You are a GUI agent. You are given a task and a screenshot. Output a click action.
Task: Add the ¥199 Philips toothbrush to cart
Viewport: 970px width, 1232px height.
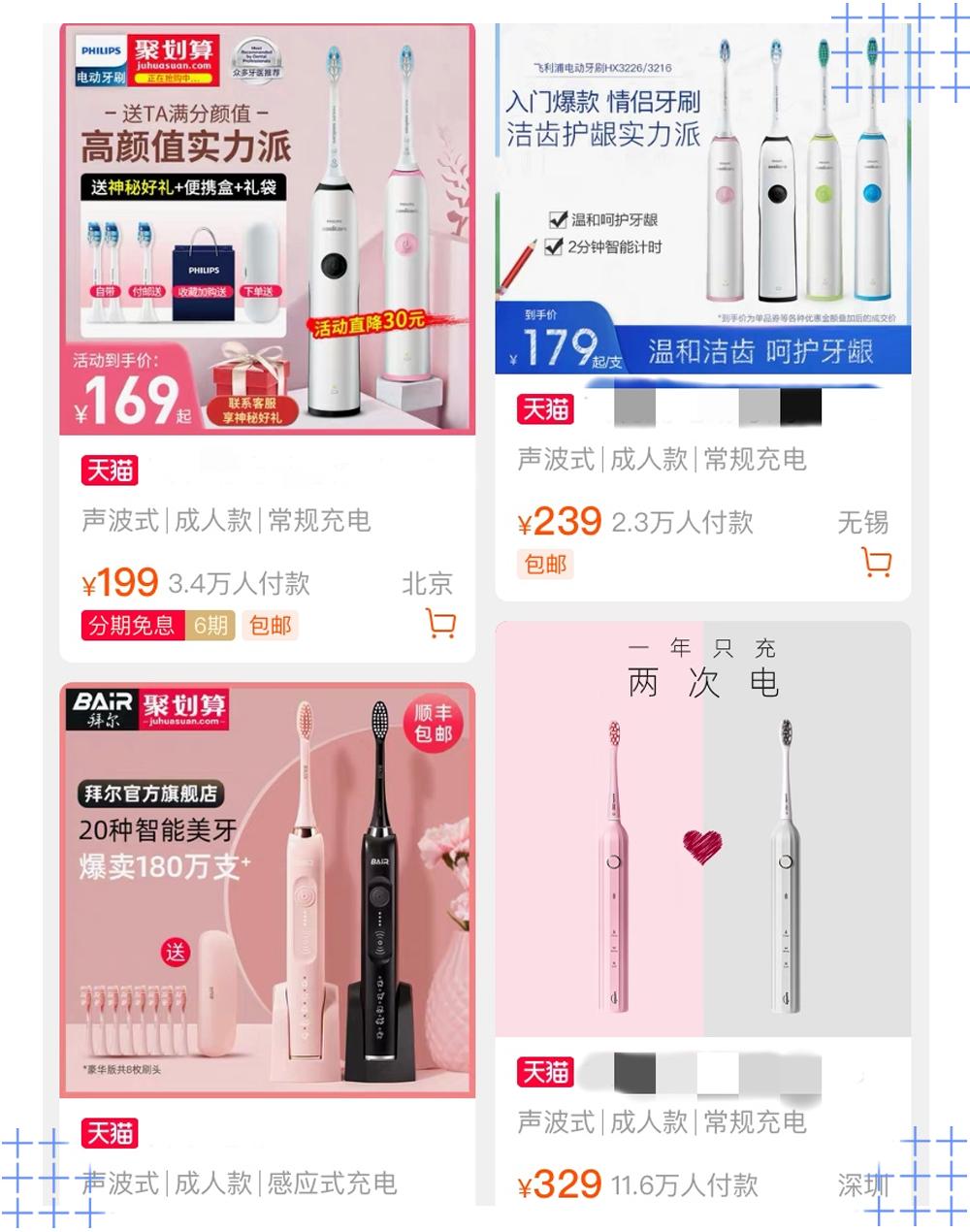click(x=441, y=624)
